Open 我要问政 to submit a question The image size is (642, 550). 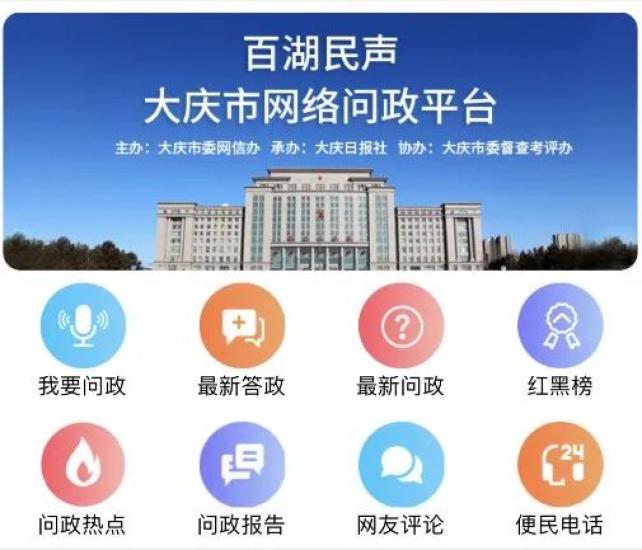83,326
